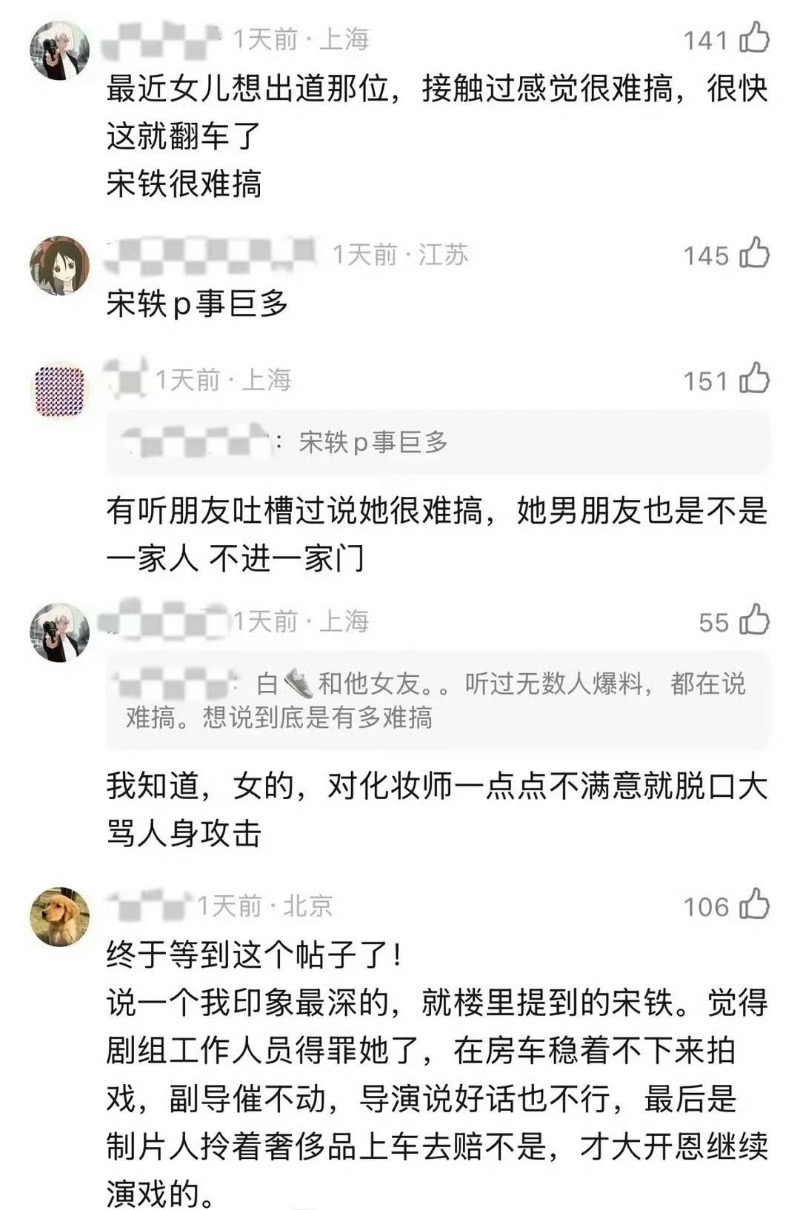Like the comment showing 151 likes
This screenshot has width=800, height=1210.
click(x=754, y=380)
